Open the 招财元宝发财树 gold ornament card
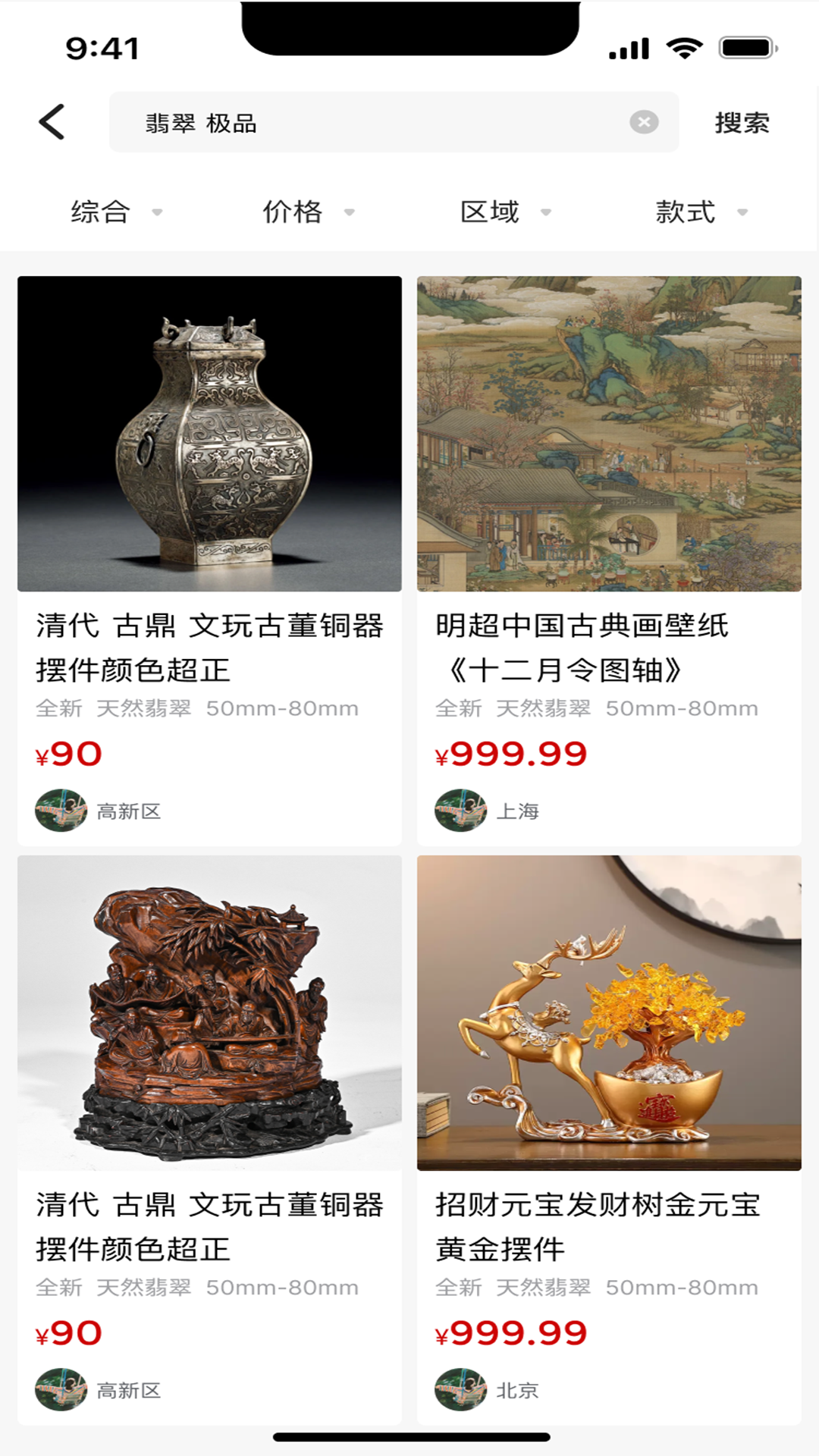Screen dimensions: 819x1456 609,1139
